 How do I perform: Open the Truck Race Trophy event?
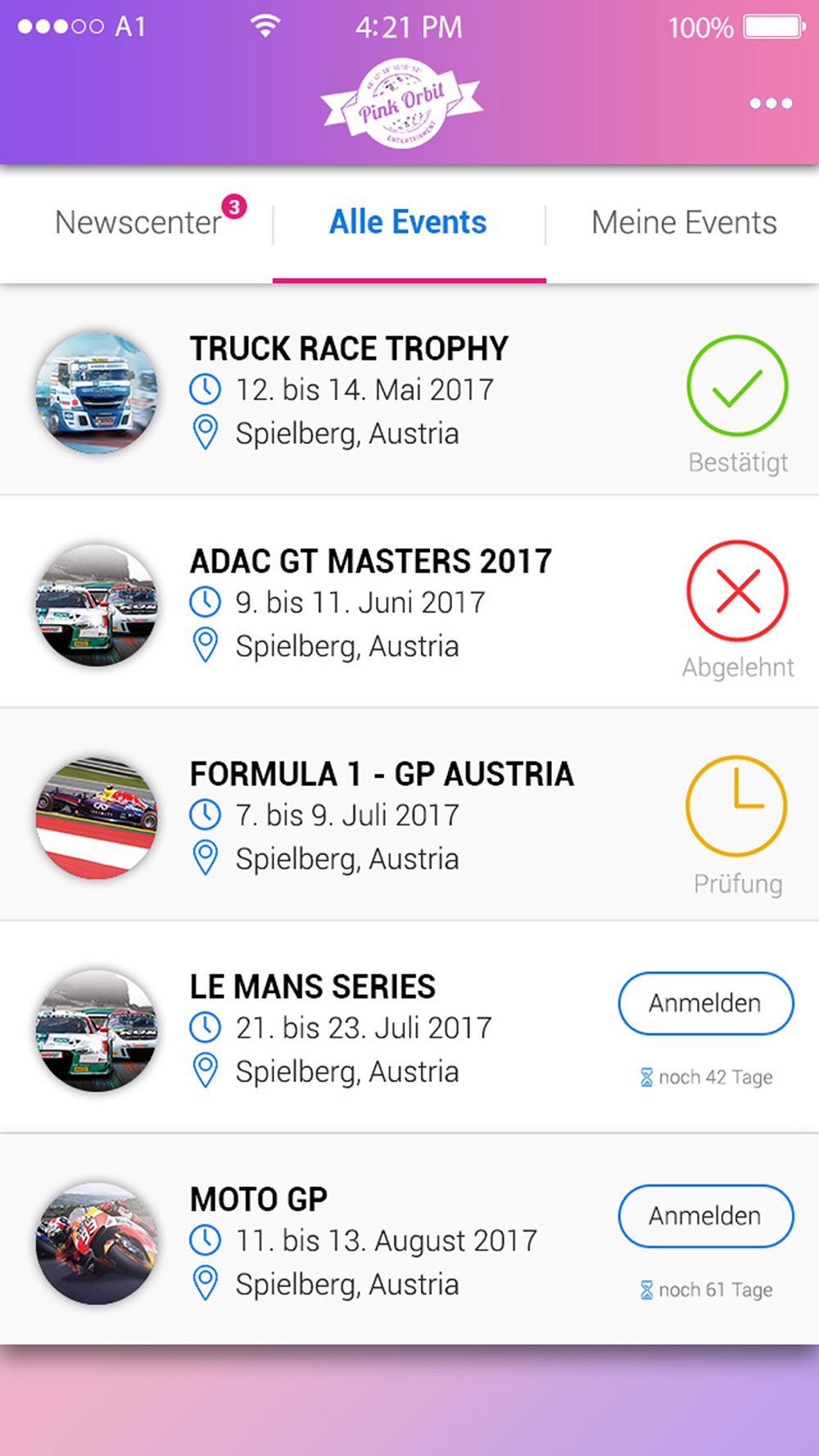point(349,349)
